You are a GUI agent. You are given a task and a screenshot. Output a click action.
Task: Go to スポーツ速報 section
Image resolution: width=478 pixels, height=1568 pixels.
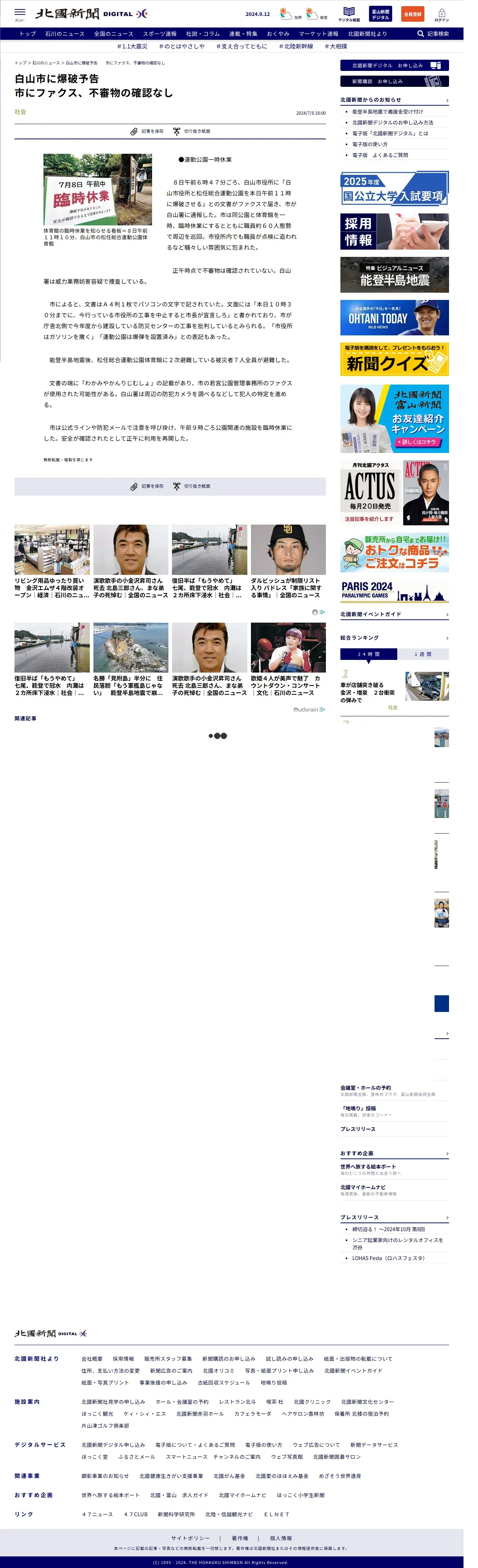tap(160, 34)
